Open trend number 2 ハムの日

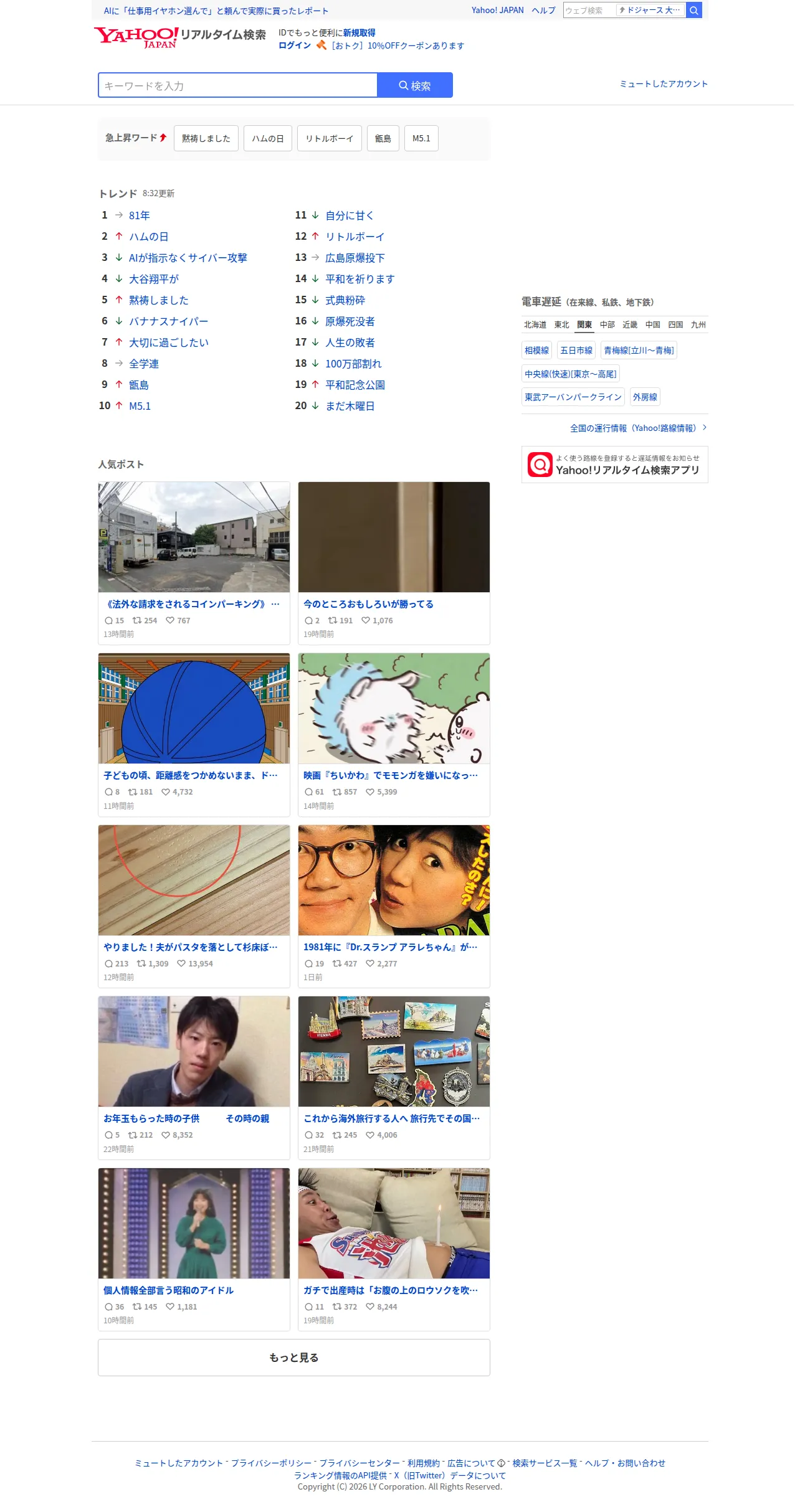(149, 237)
